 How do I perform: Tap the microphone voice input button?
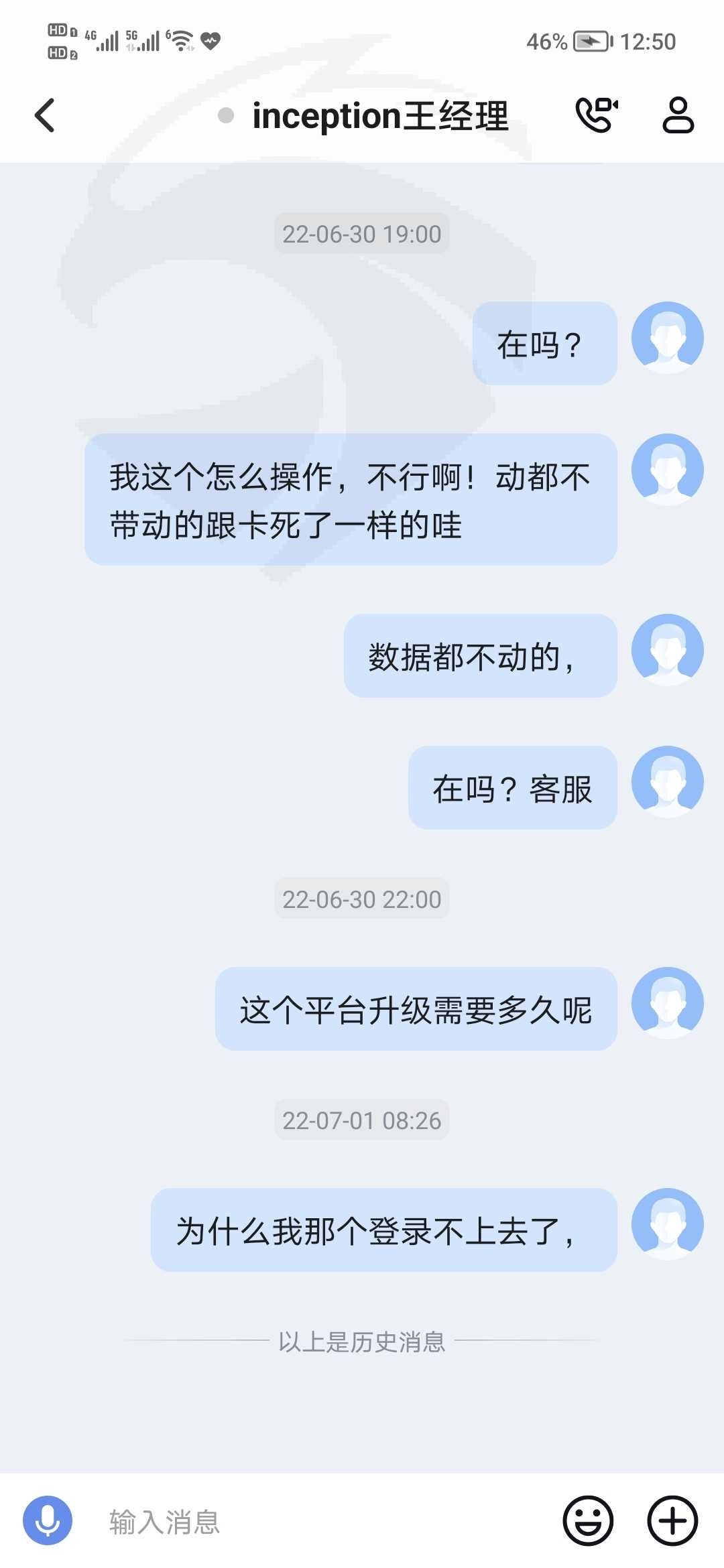[48, 1520]
